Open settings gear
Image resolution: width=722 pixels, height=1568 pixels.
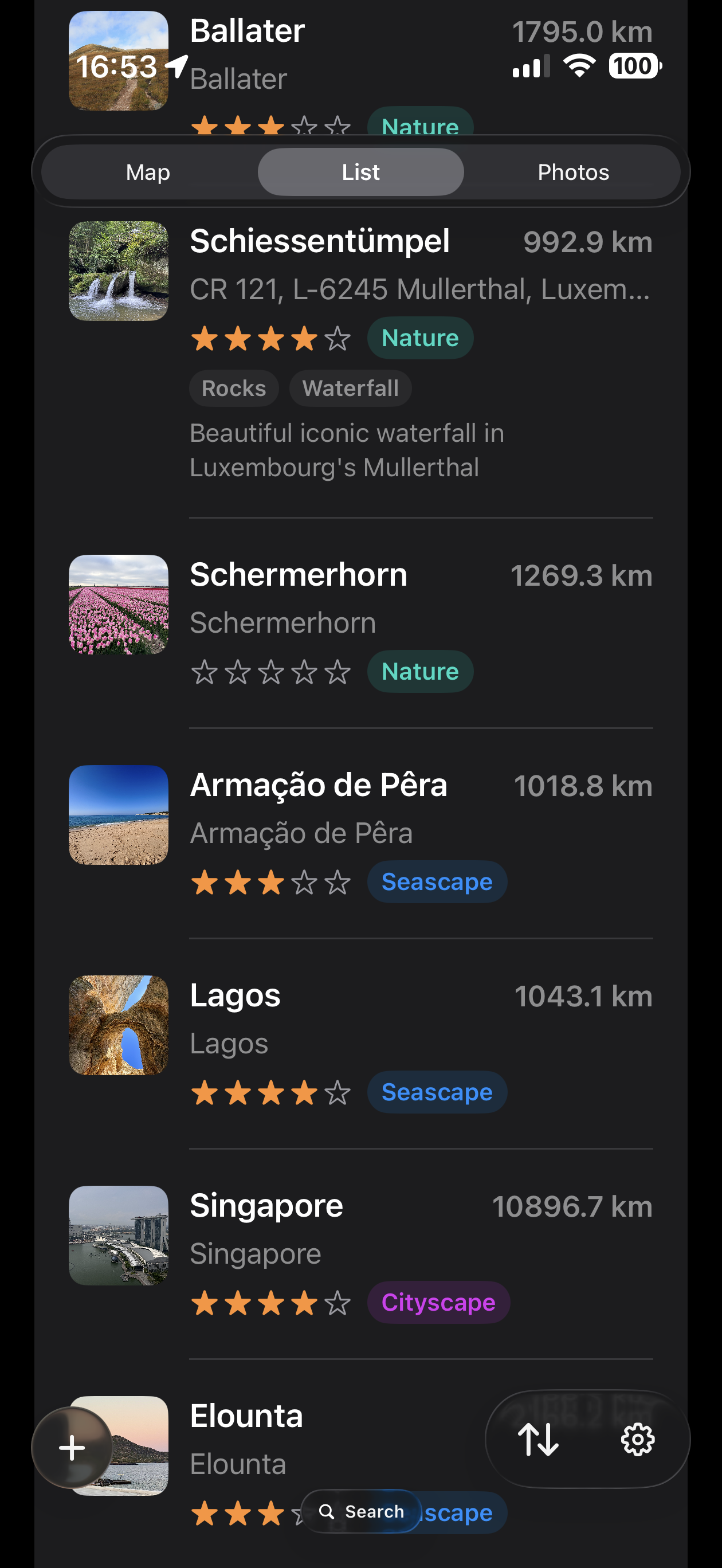pyautogui.click(x=637, y=1439)
